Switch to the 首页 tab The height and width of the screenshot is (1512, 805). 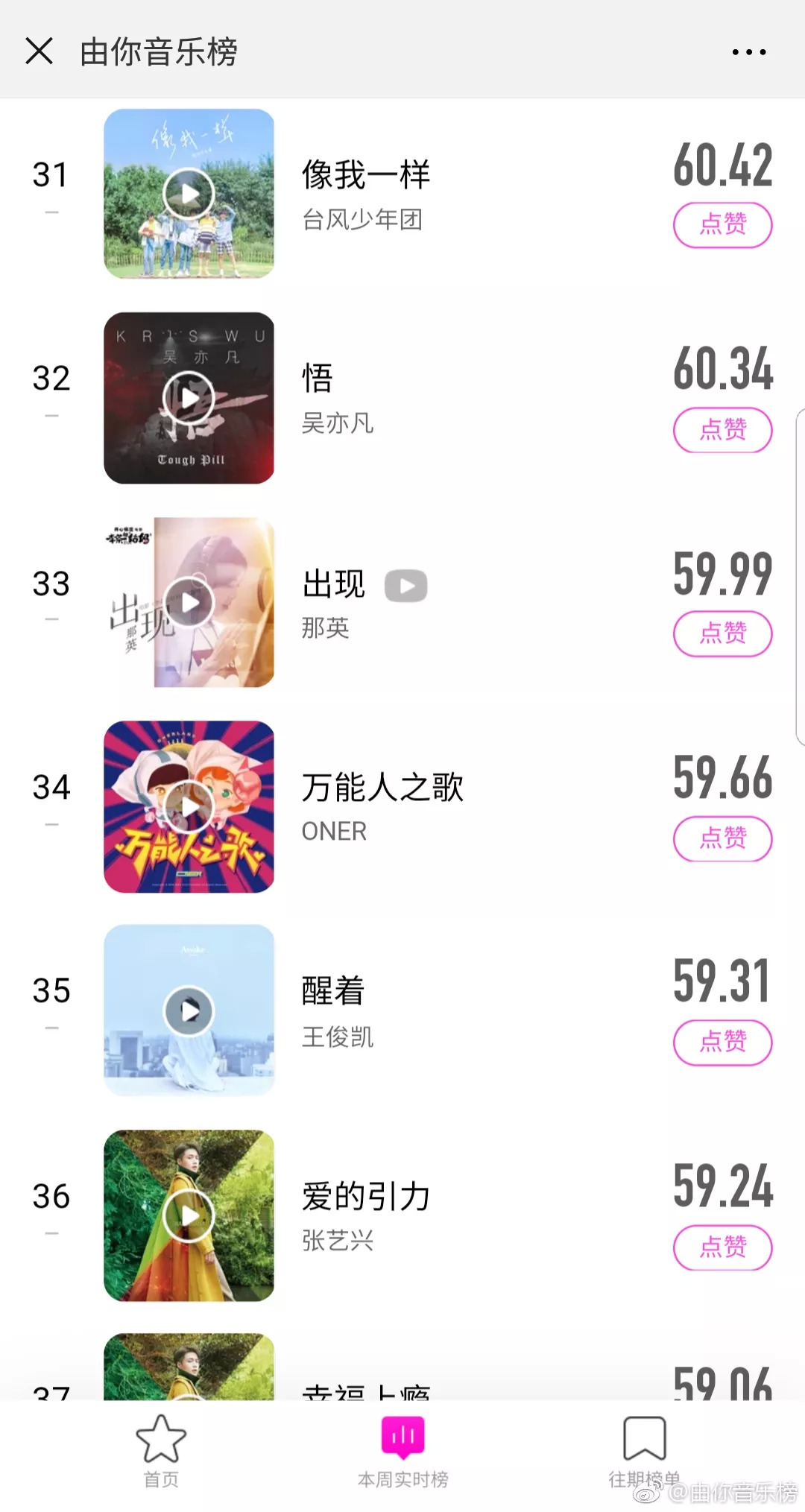coord(161,1451)
